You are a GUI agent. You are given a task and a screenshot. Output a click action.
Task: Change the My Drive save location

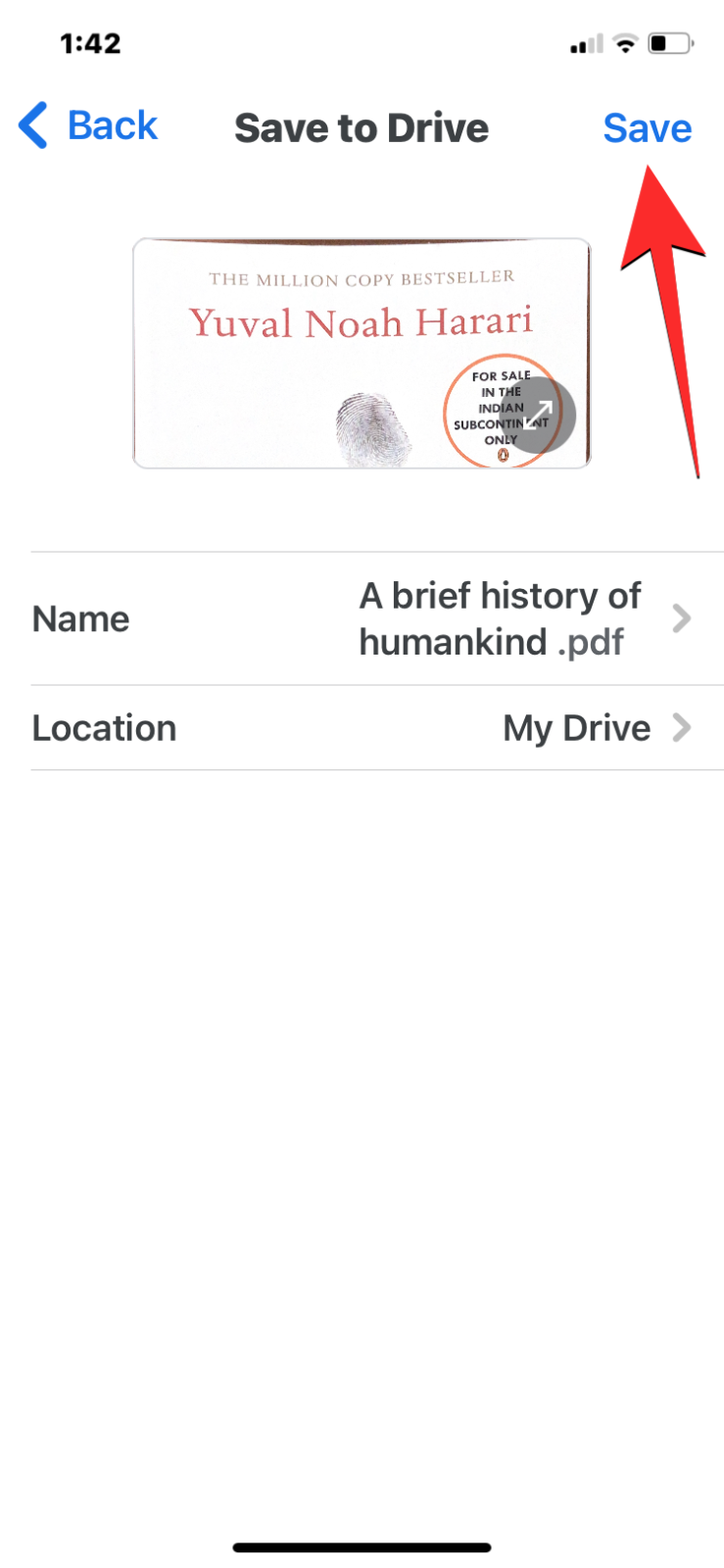(x=594, y=728)
